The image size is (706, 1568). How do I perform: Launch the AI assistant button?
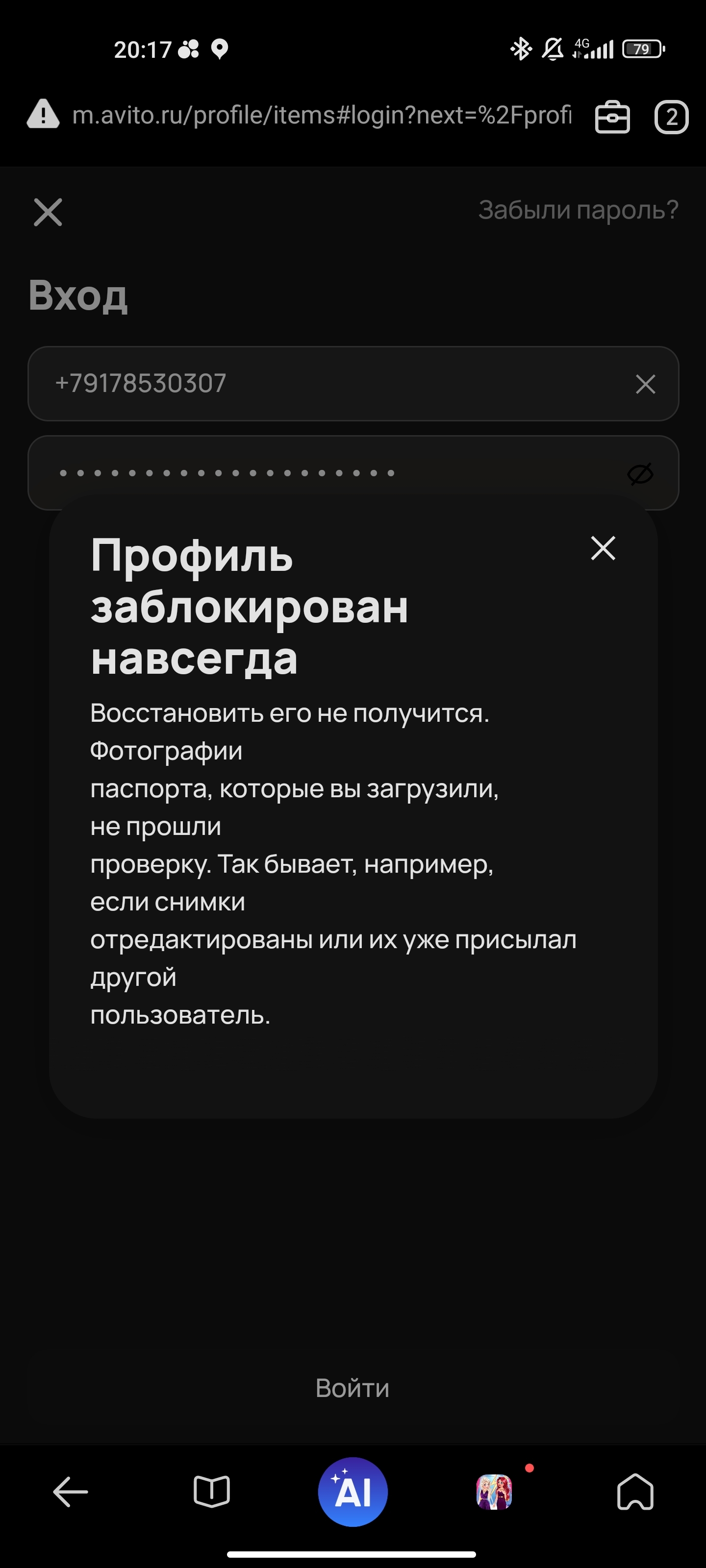tap(353, 1492)
